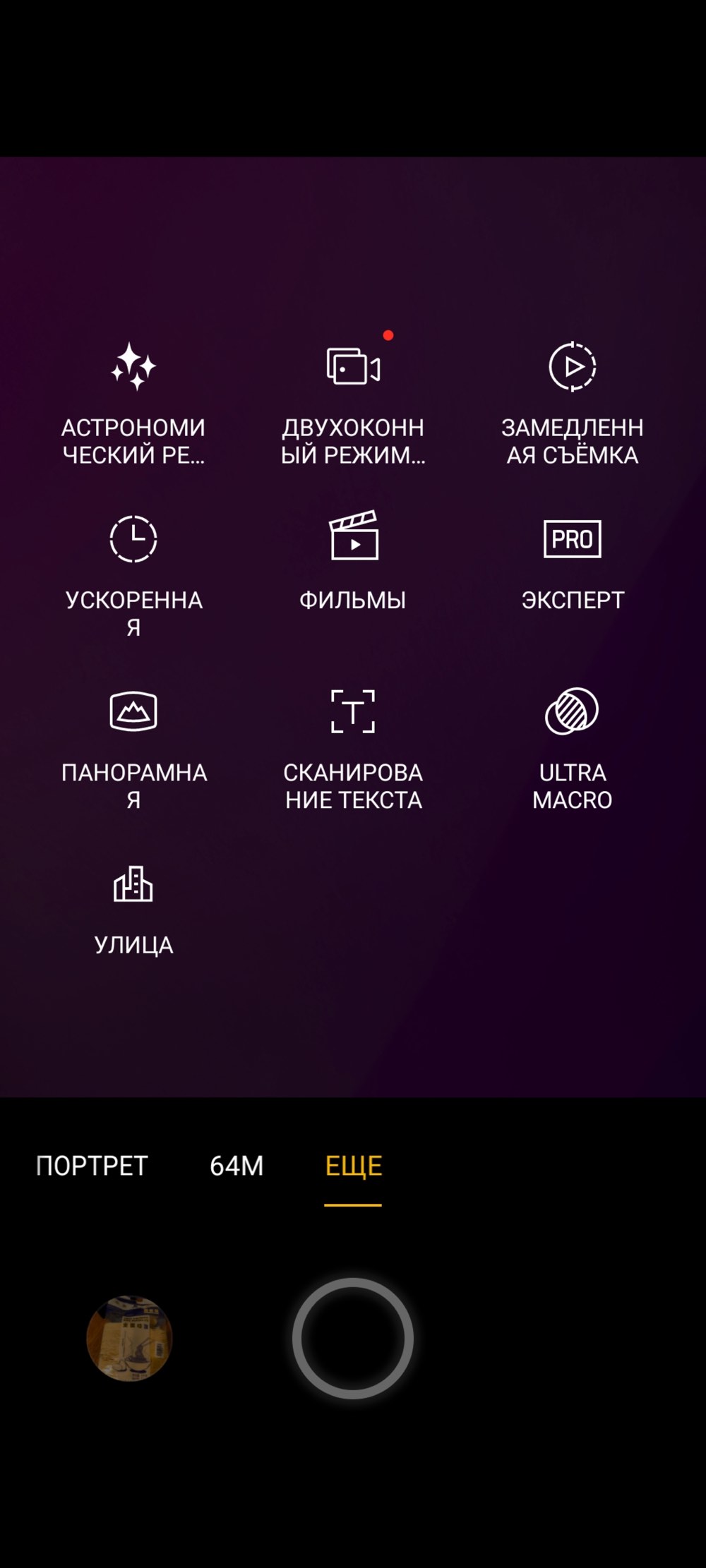Choose the Ultra Macro mode

click(x=573, y=749)
